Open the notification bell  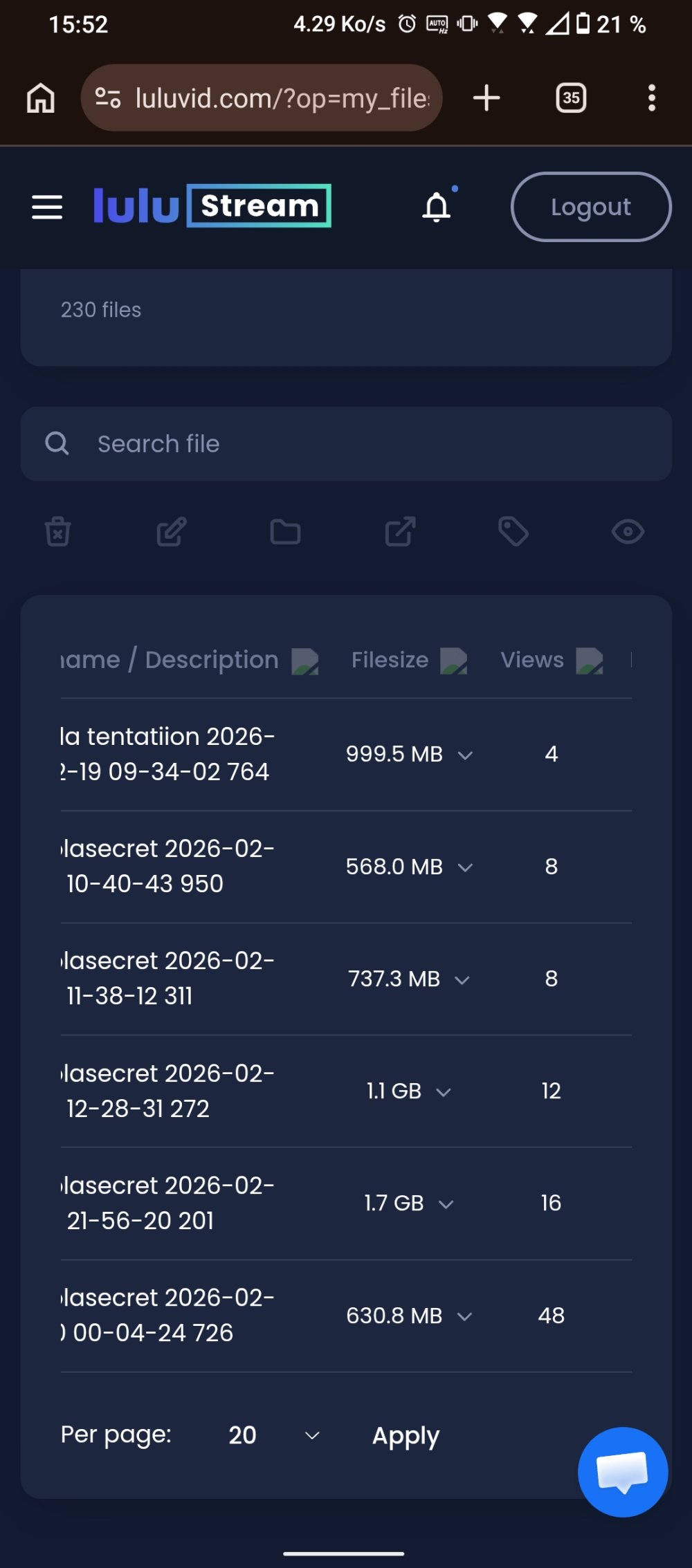pos(435,207)
